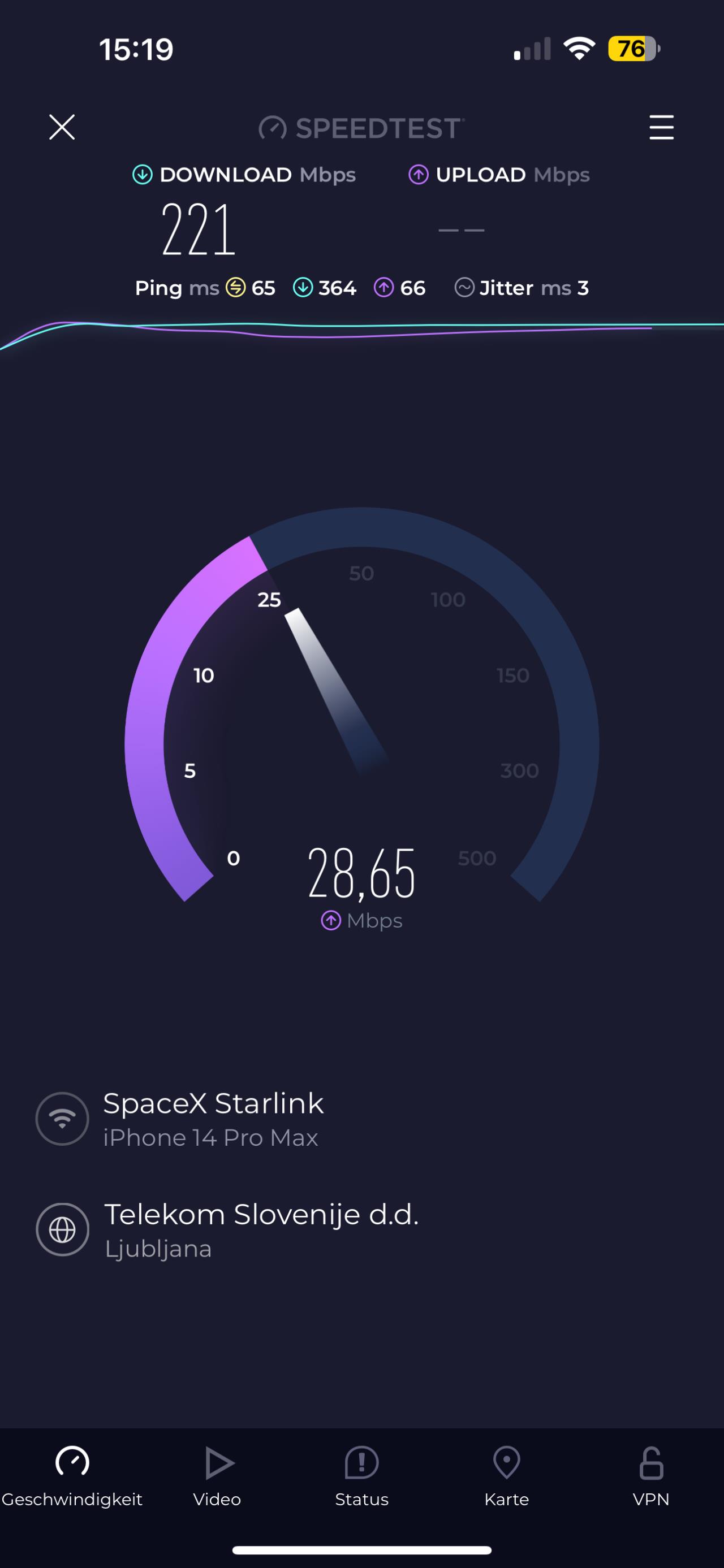Open the VPN tab
The width and height of the screenshot is (724, 1568).
tap(651, 1476)
